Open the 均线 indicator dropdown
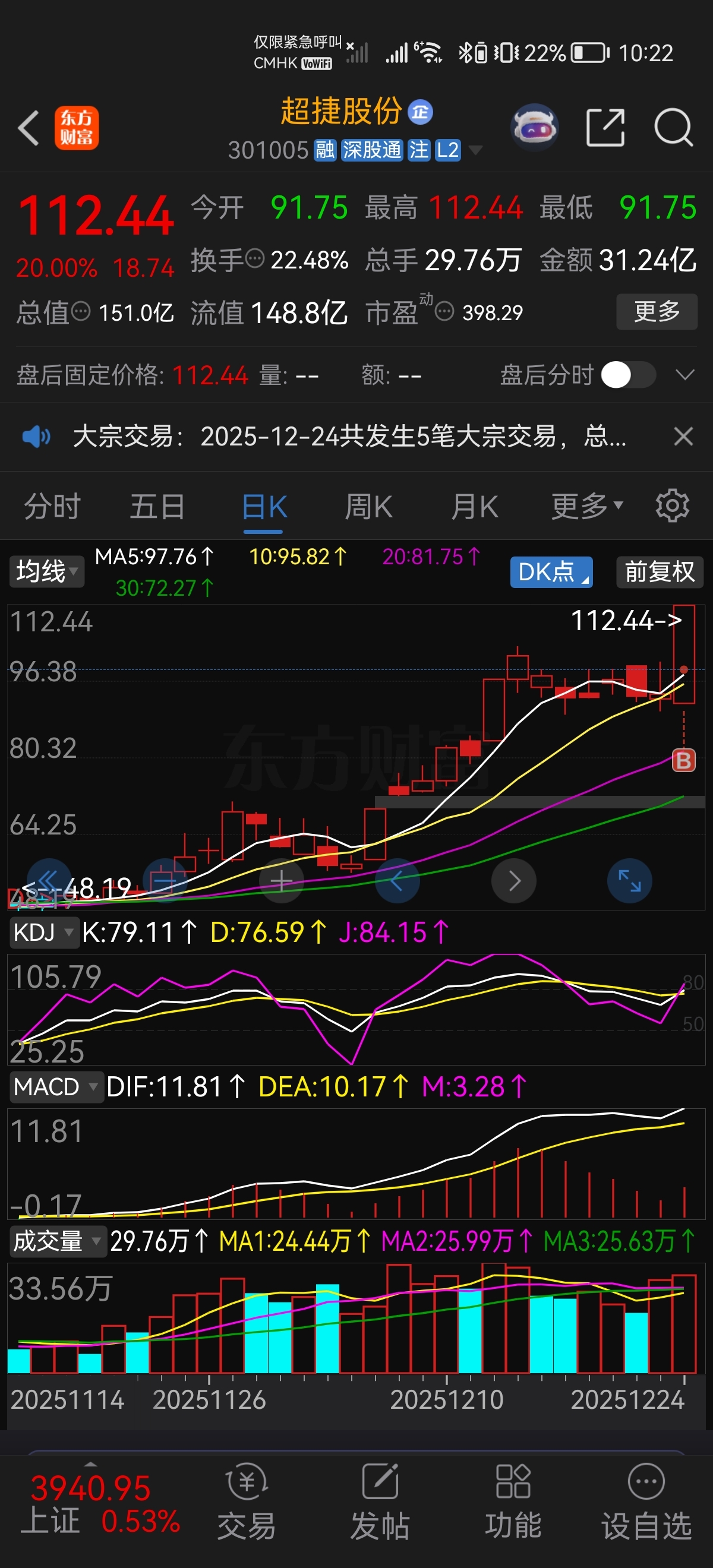 [x=46, y=571]
